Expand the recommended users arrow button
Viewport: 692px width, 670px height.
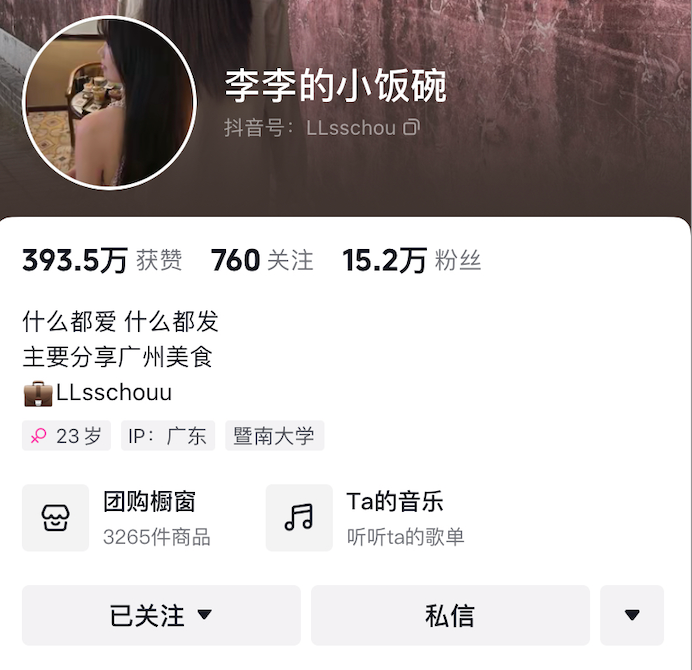coord(632,615)
